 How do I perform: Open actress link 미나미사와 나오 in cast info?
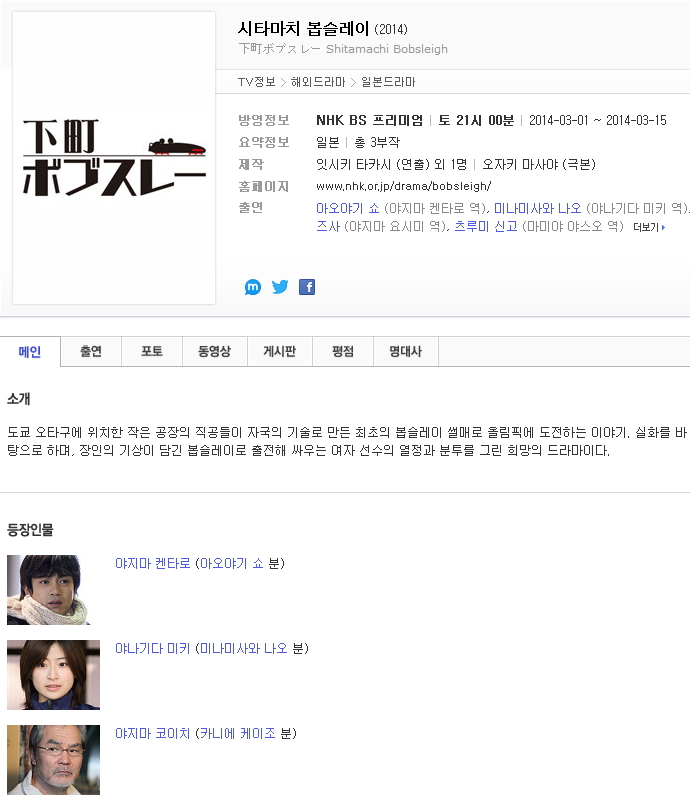537,208
